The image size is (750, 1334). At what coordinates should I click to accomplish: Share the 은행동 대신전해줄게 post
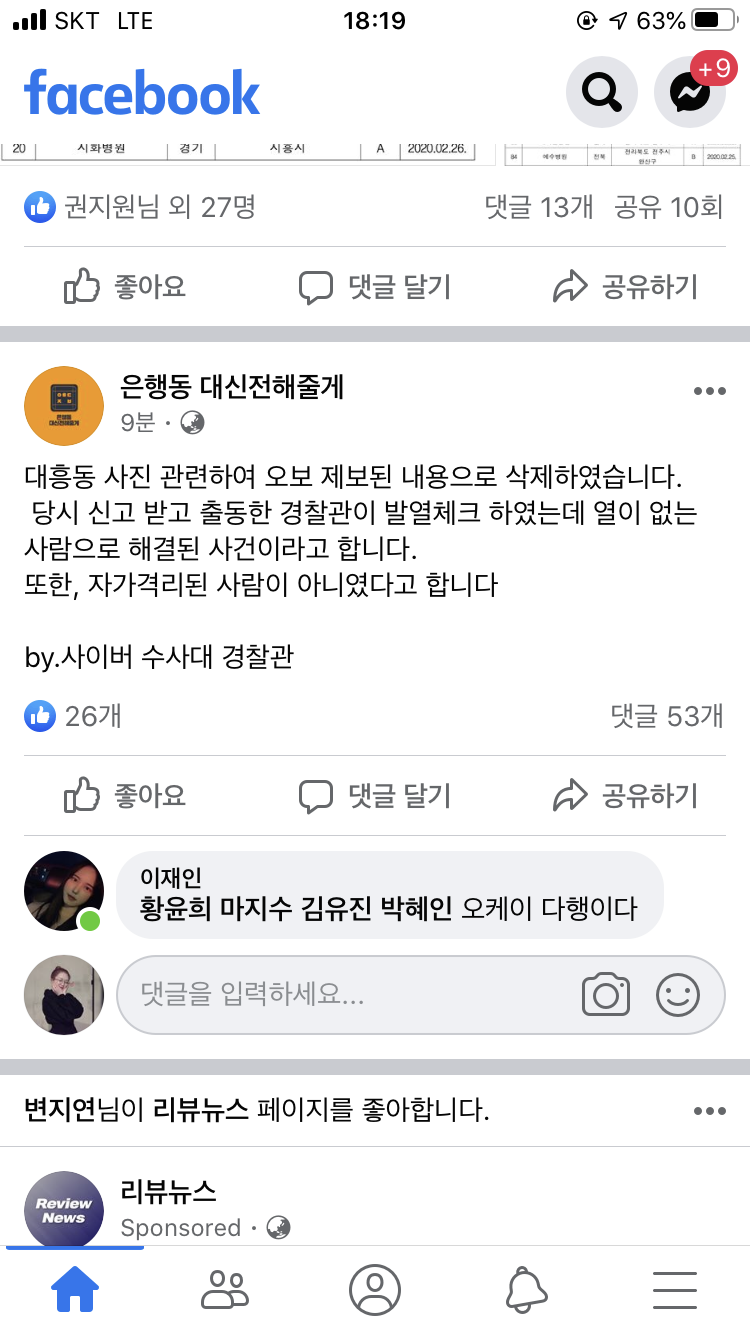tap(625, 796)
